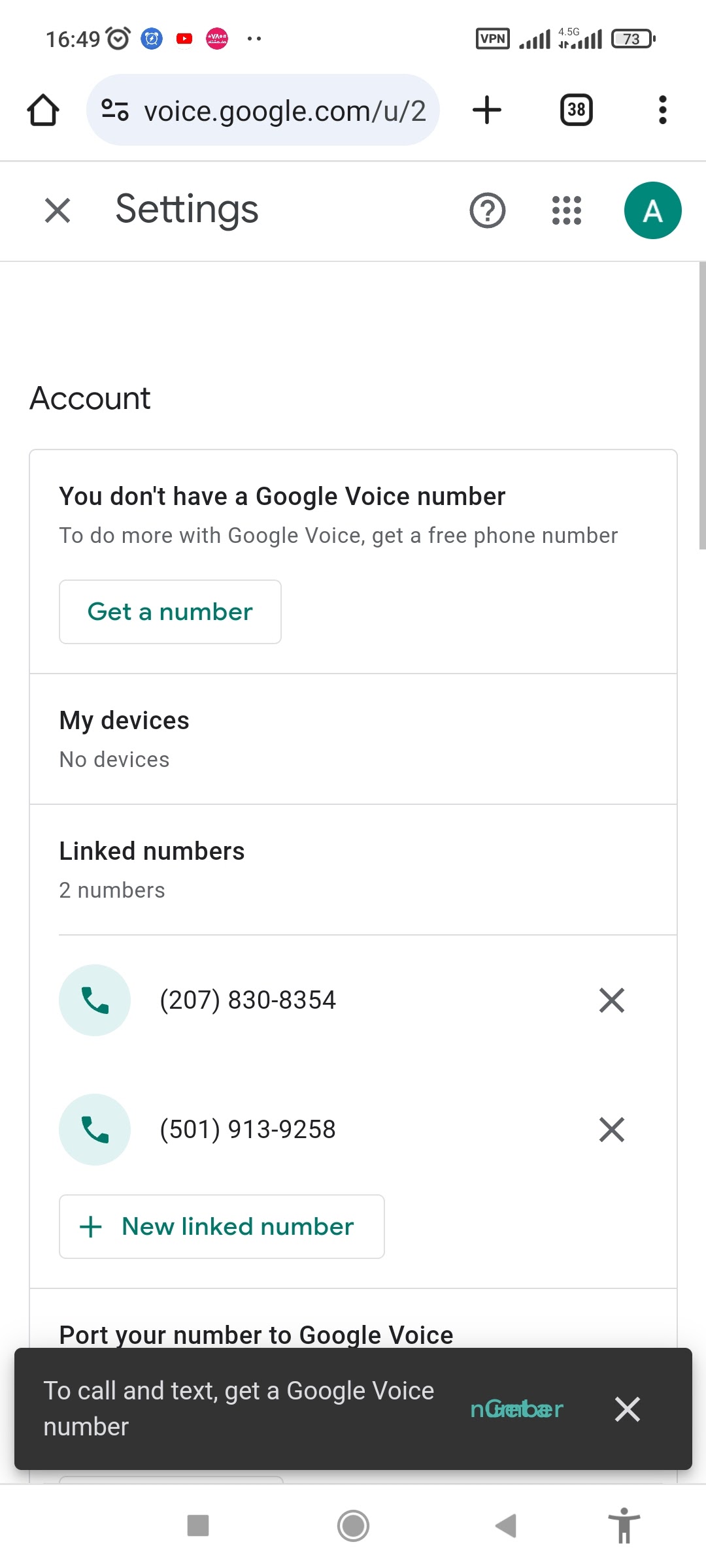Screen dimensions: 706x1568
Task: Dismiss the Google Voice number snackbar
Action: point(628,1409)
